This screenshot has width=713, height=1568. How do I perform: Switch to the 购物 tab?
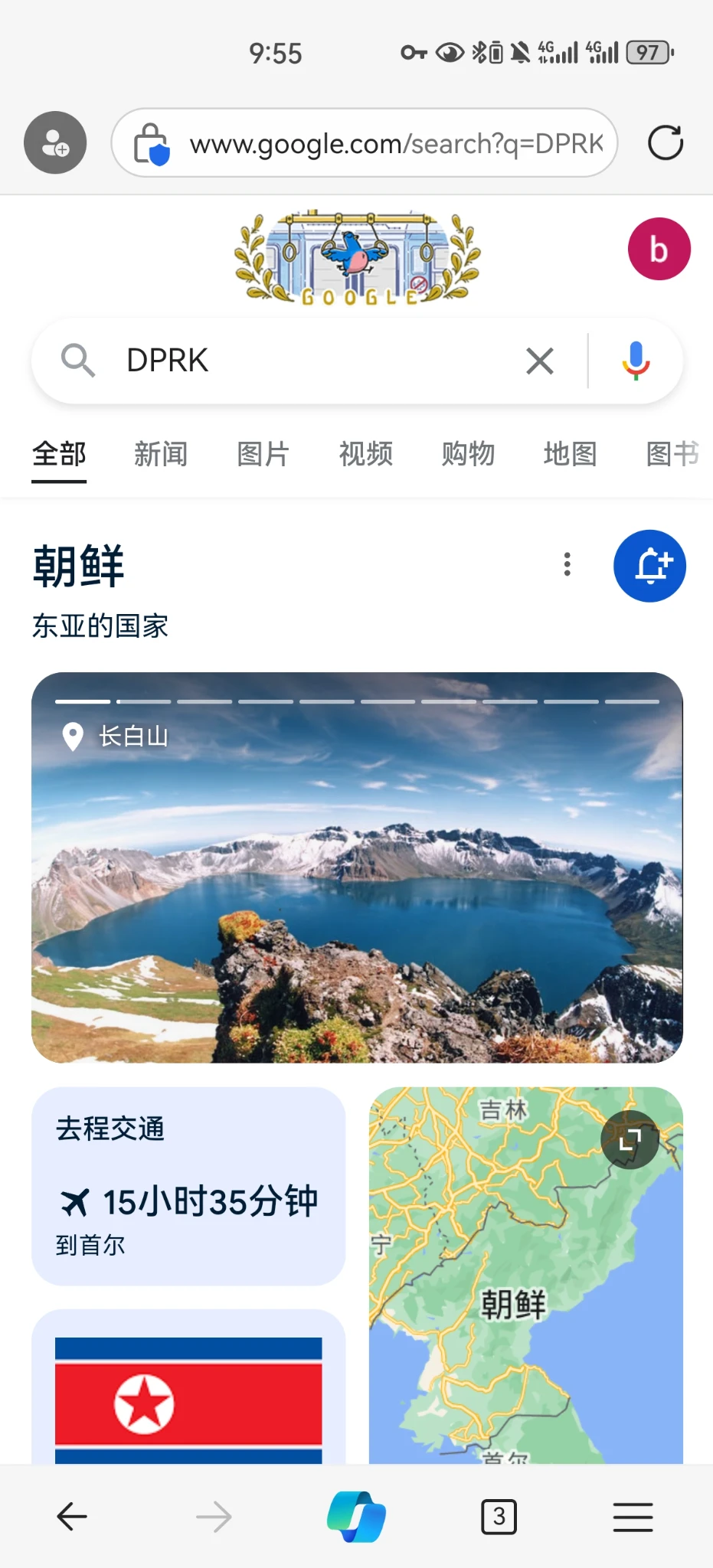pos(468,454)
